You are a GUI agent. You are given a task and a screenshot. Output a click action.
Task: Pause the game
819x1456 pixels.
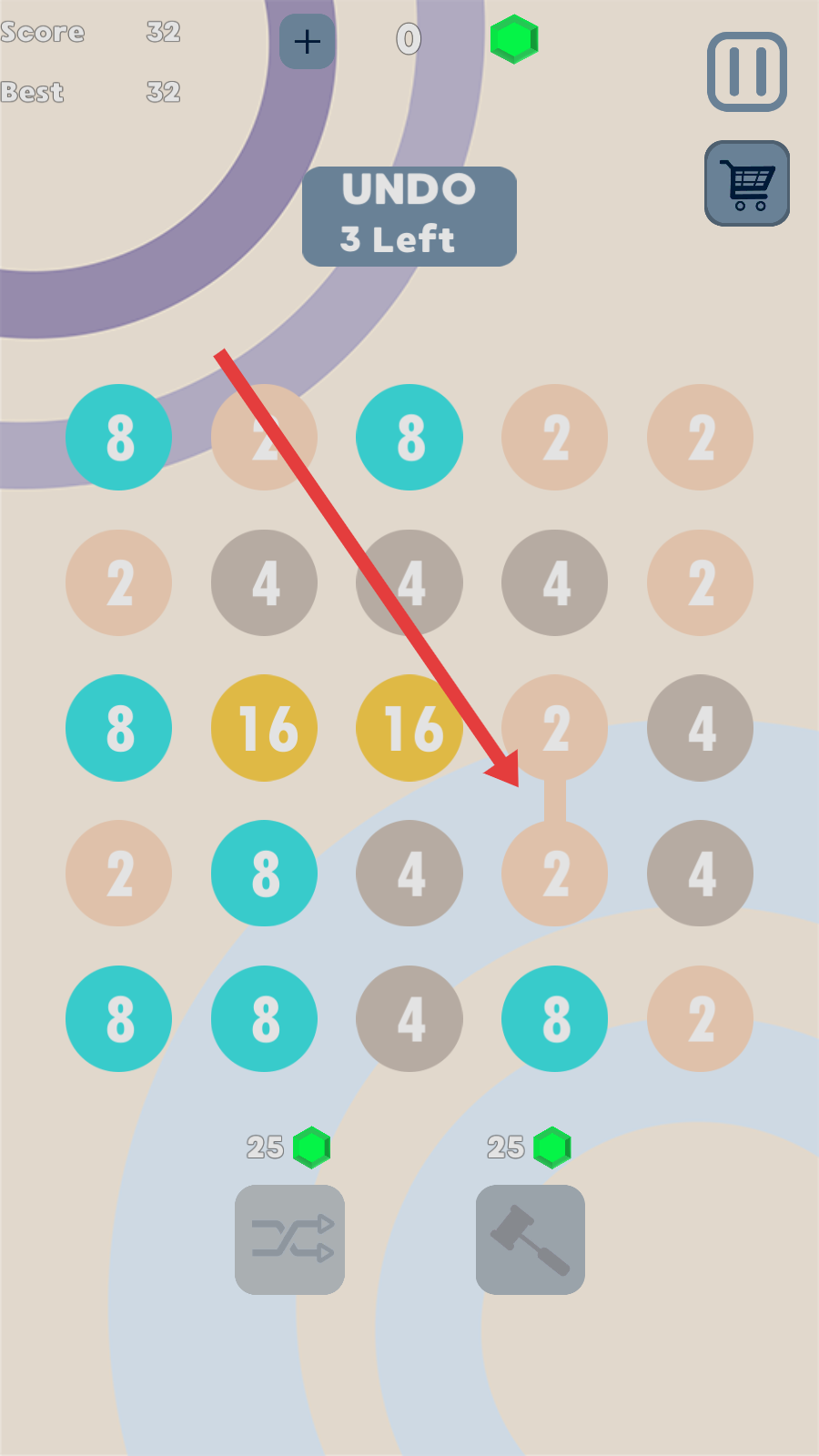(x=747, y=72)
